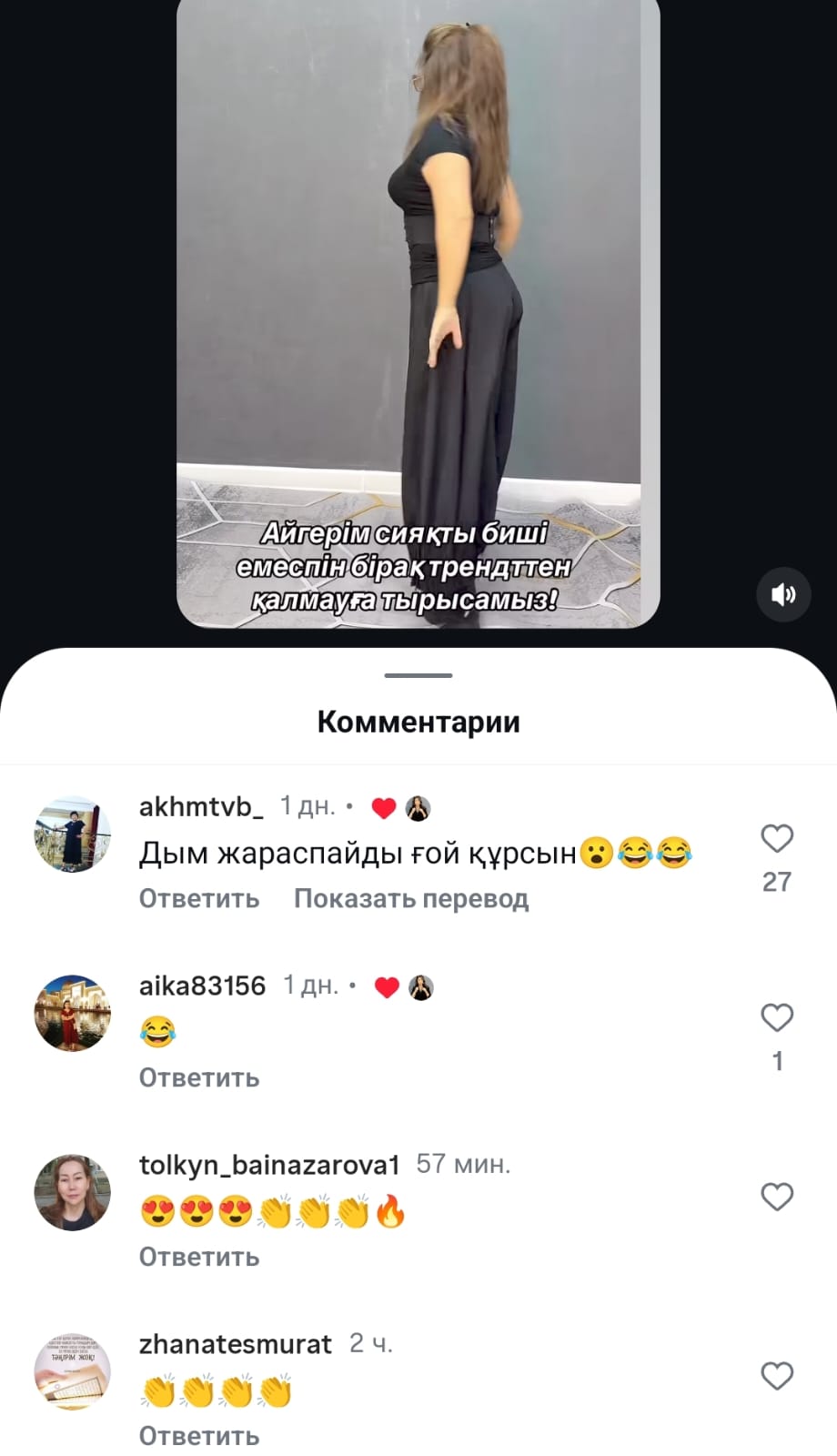The image size is (837, 1456).
Task: Like the comment by zhanatesmurat
Action: pos(776,1376)
